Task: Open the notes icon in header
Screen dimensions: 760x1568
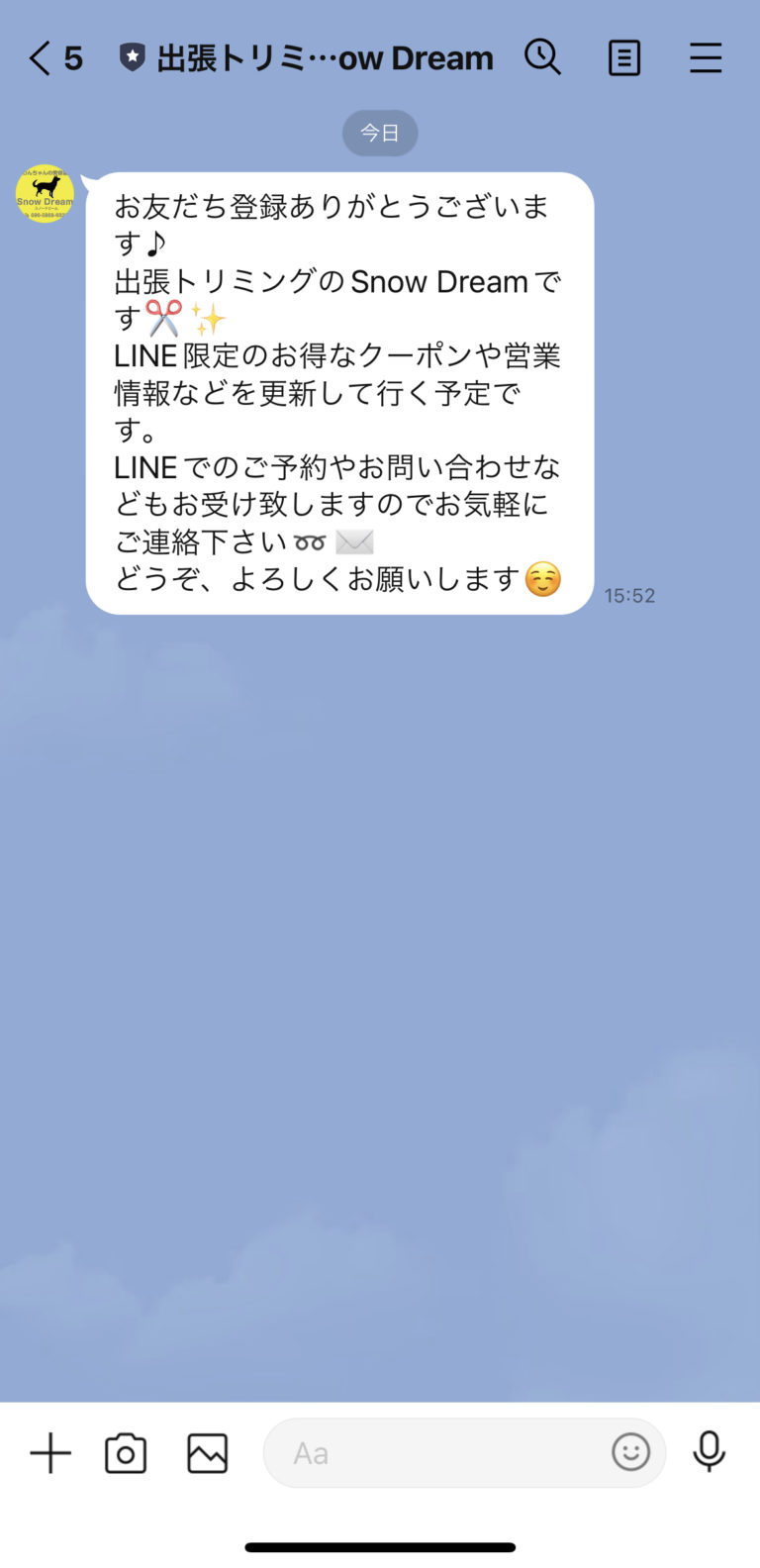Action: coord(623,58)
